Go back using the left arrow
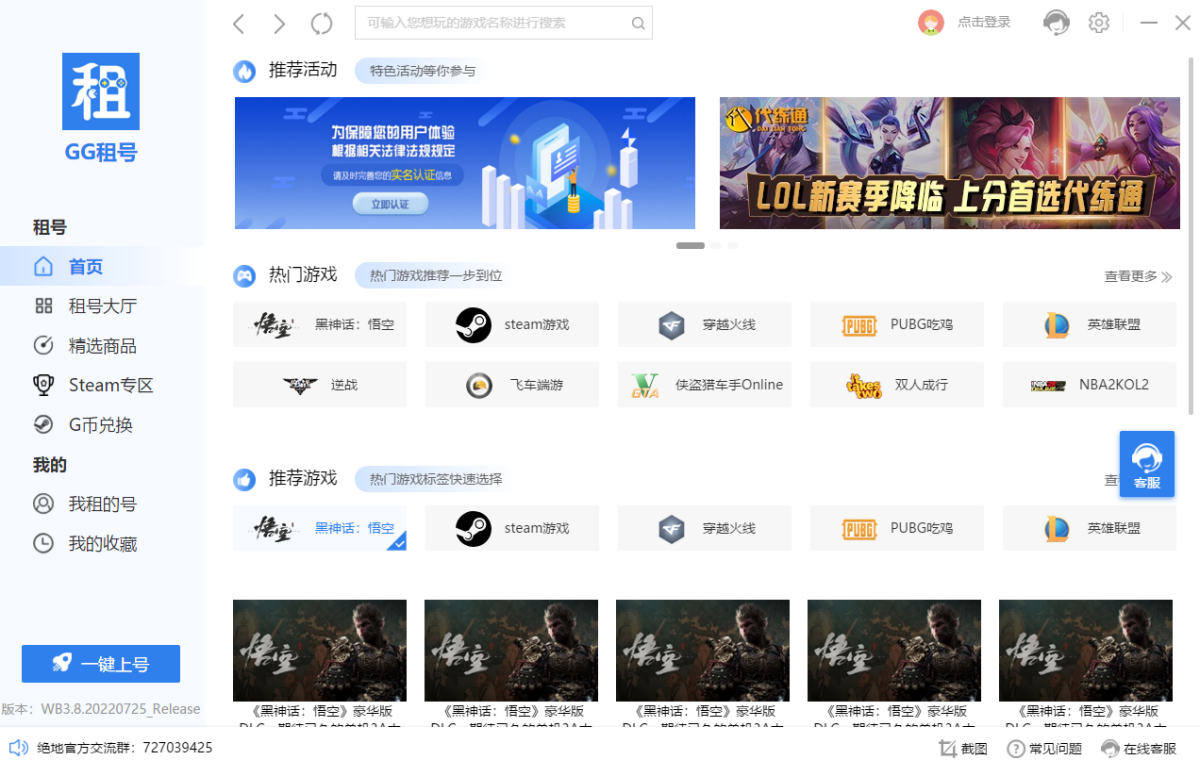 pyautogui.click(x=238, y=24)
